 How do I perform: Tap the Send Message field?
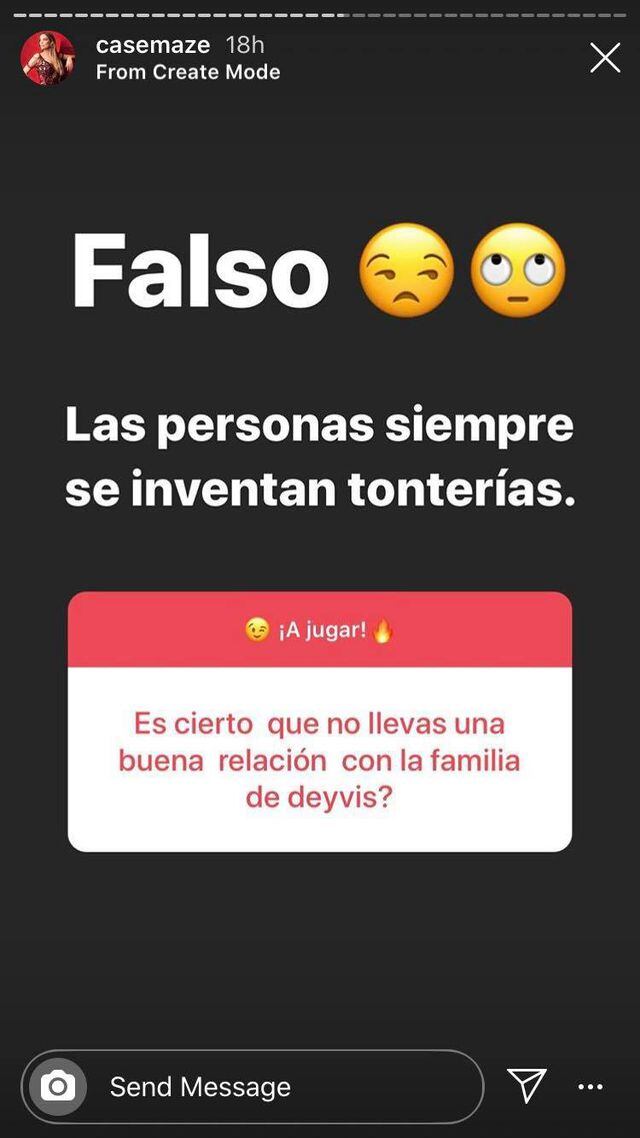(x=280, y=1086)
